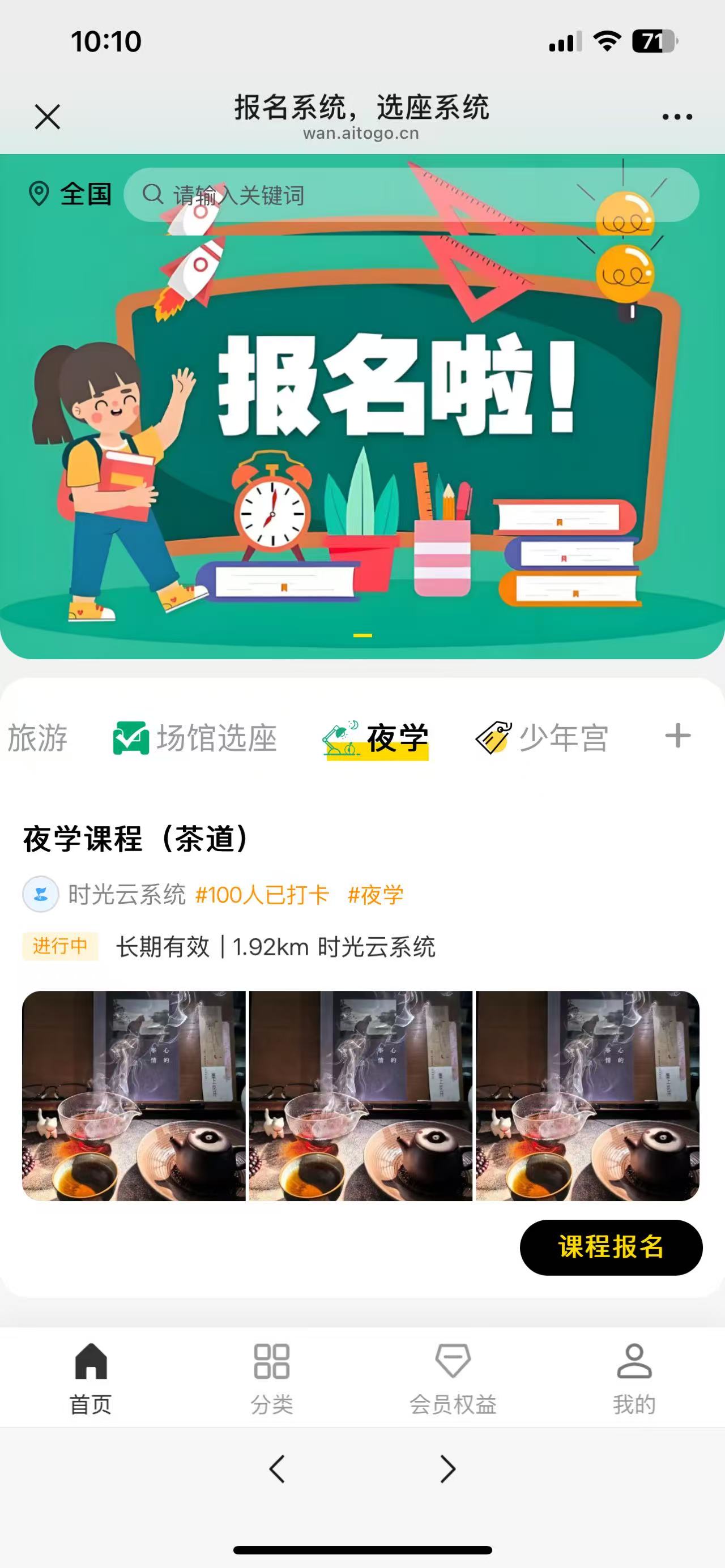Go to the 首页 tab
Image resolution: width=725 pixels, height=1568 pixels.
[91, 1378]
